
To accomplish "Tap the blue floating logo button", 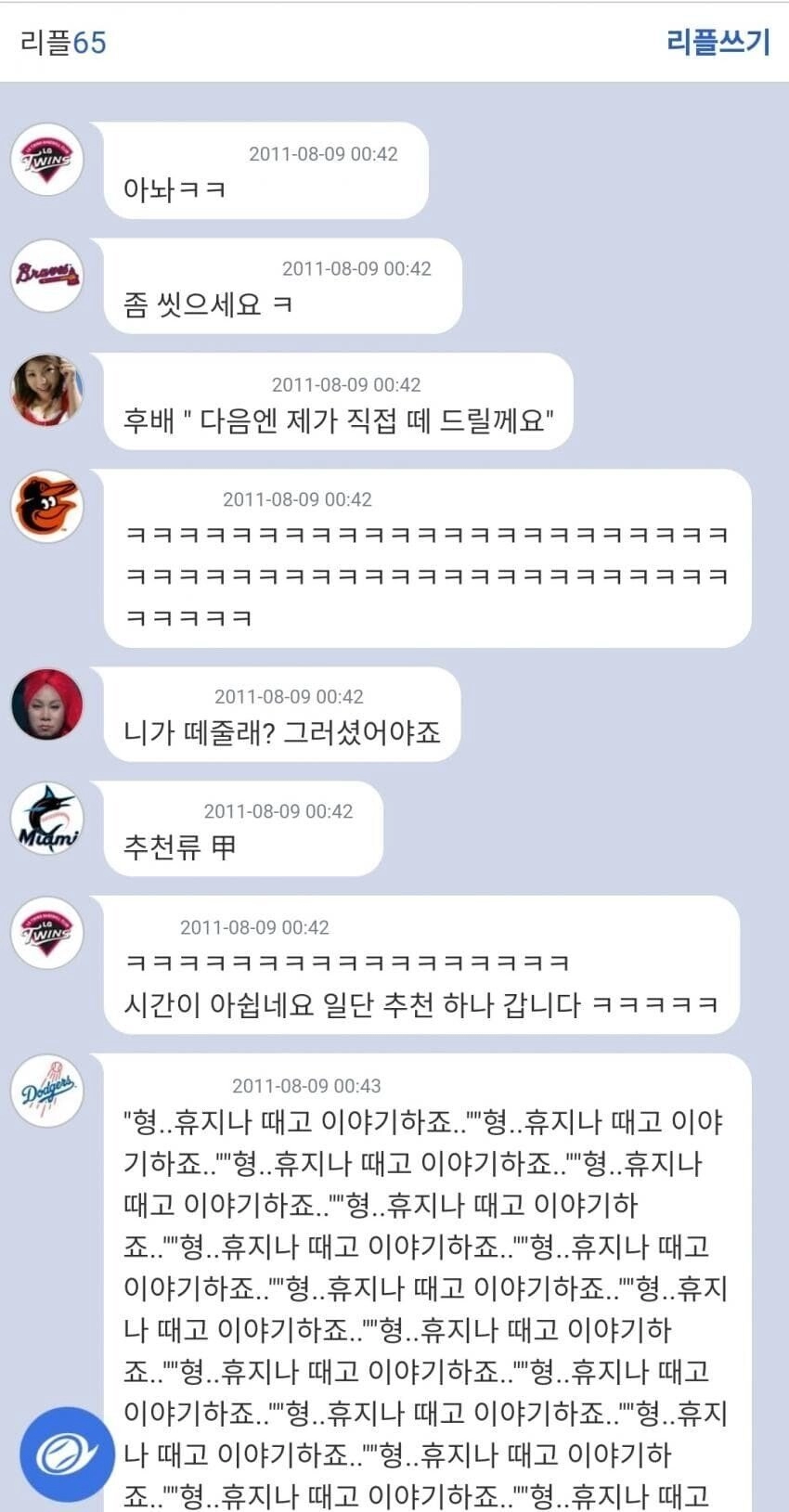I will [67, 1454].
